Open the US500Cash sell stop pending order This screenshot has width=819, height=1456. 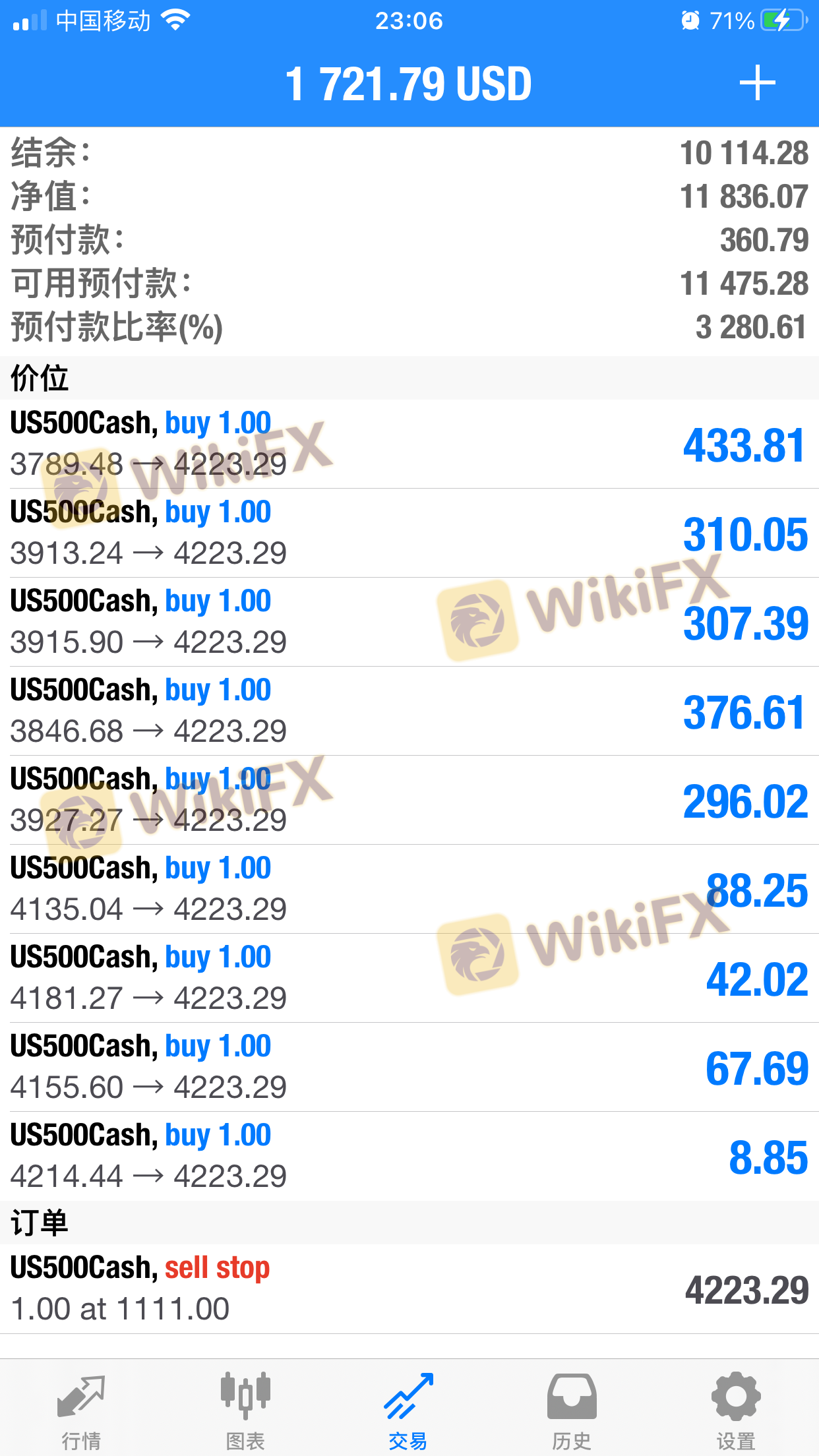click(409, 1289)
